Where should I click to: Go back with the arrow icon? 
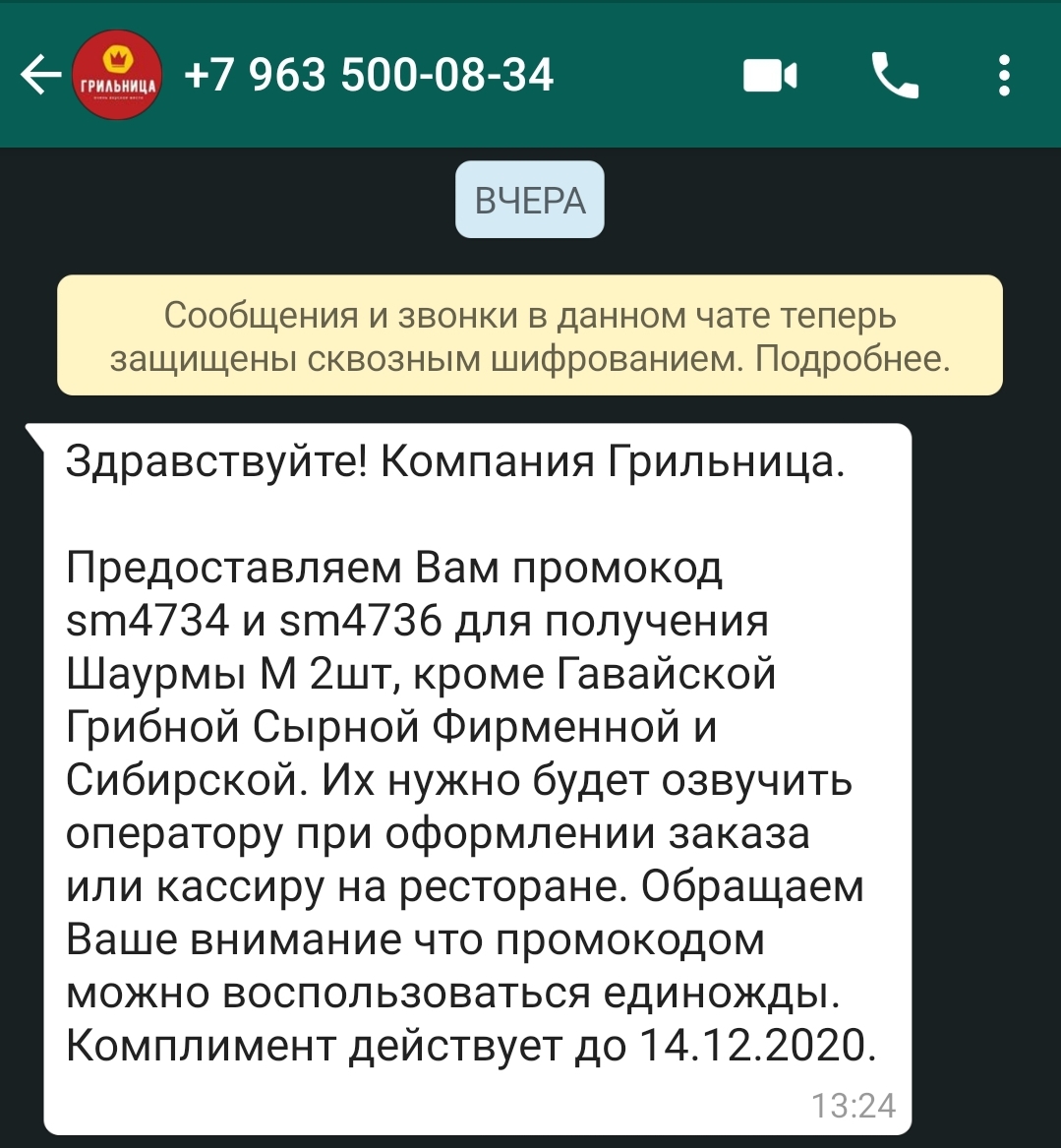40,75
